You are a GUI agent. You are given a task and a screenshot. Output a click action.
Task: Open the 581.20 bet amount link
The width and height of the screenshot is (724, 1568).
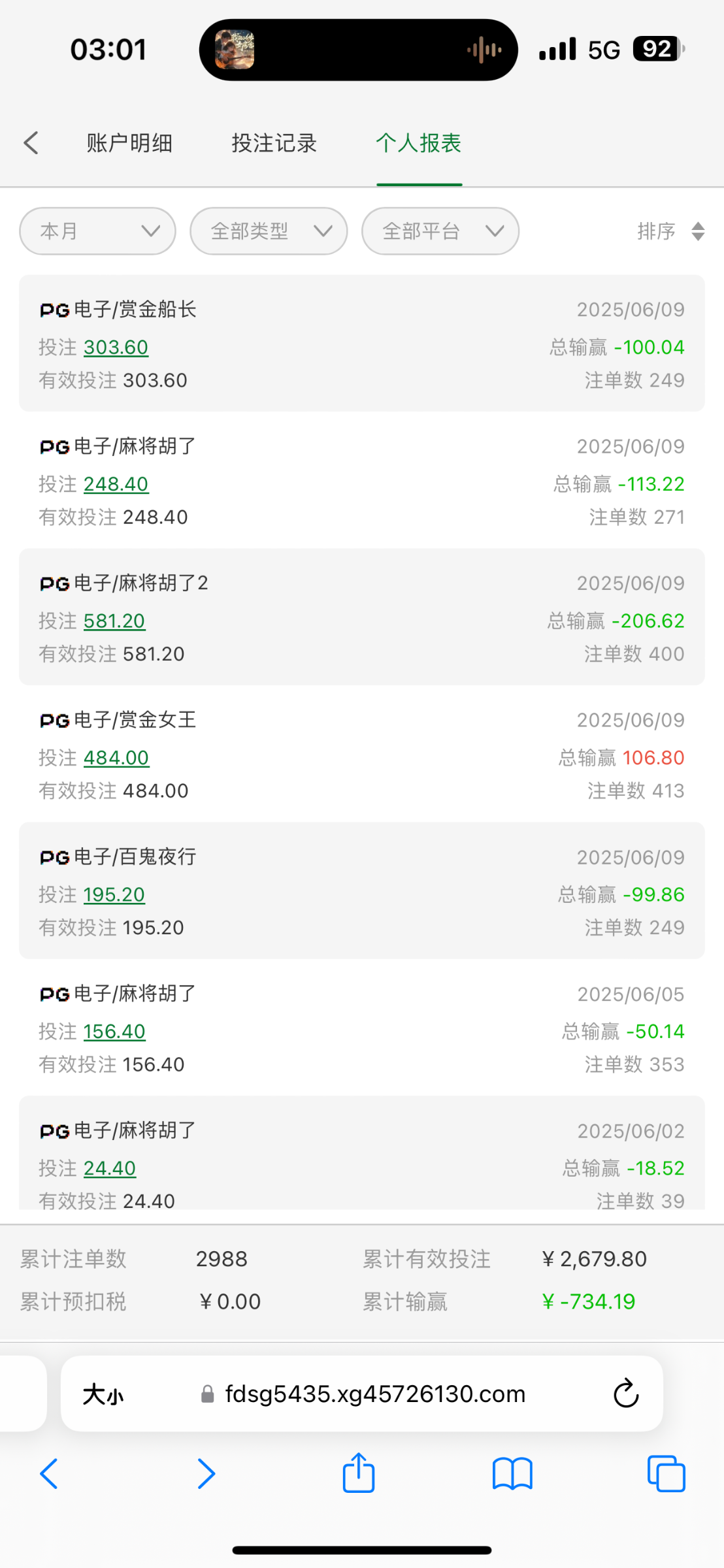114,621
